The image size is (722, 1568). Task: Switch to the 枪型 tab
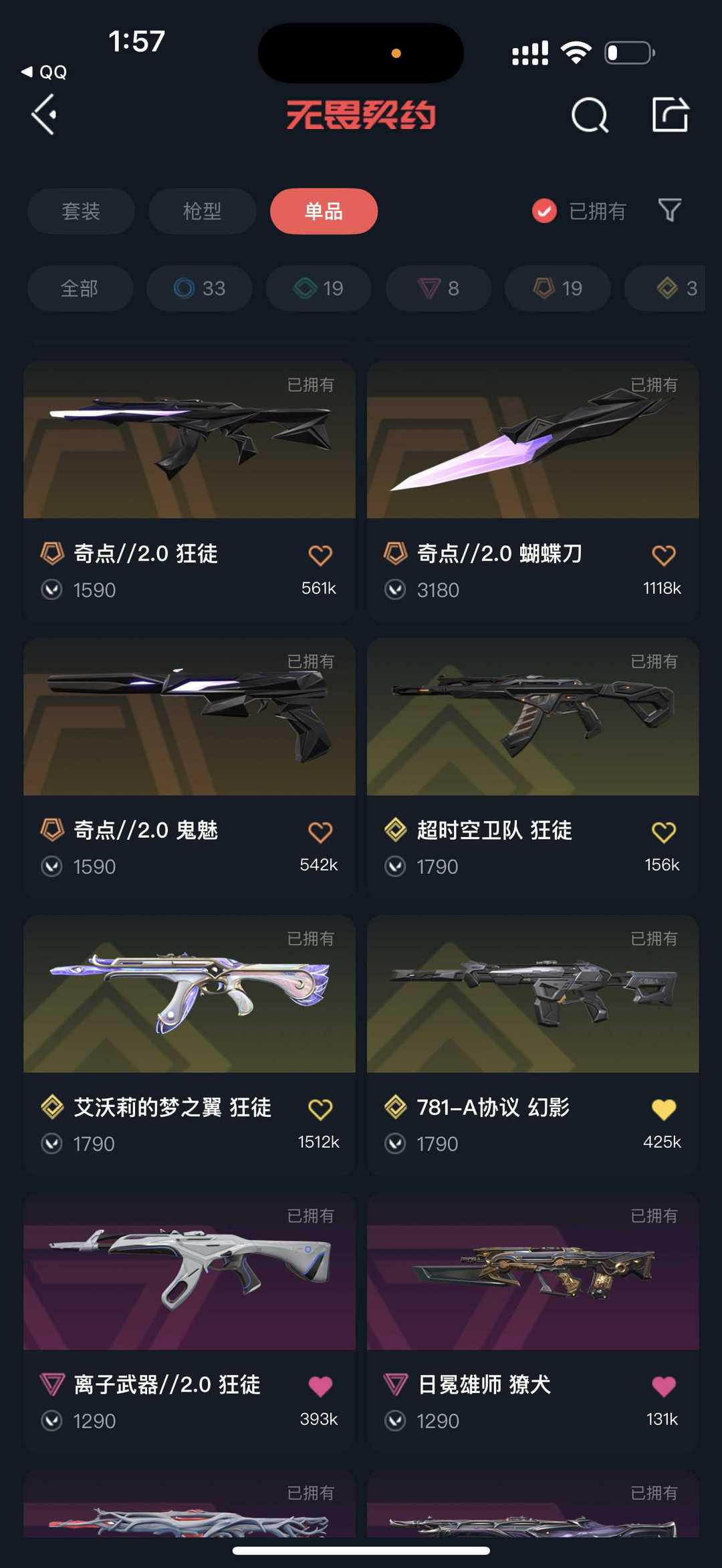[x=202, y=211]
